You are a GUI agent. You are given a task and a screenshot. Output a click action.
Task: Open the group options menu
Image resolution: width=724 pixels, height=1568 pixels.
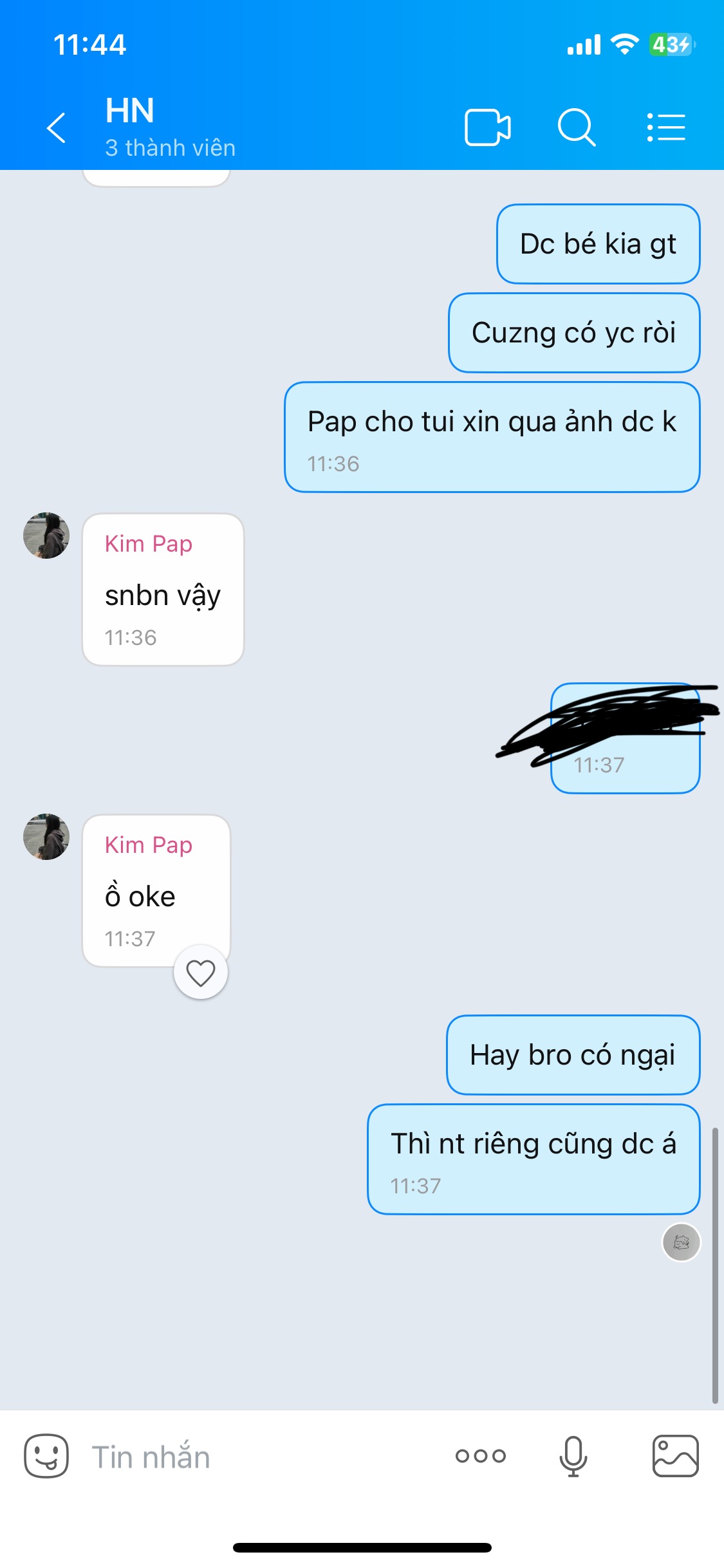pyautogui.click(x=666, y=127)
